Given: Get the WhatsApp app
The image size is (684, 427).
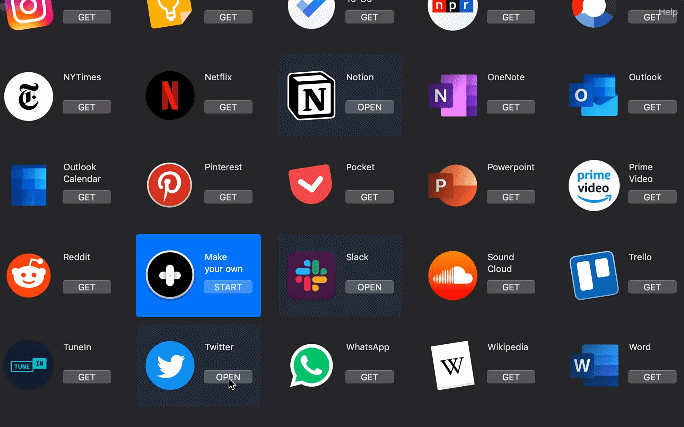Looking at the screenshot, I should (x=369, y=377).
